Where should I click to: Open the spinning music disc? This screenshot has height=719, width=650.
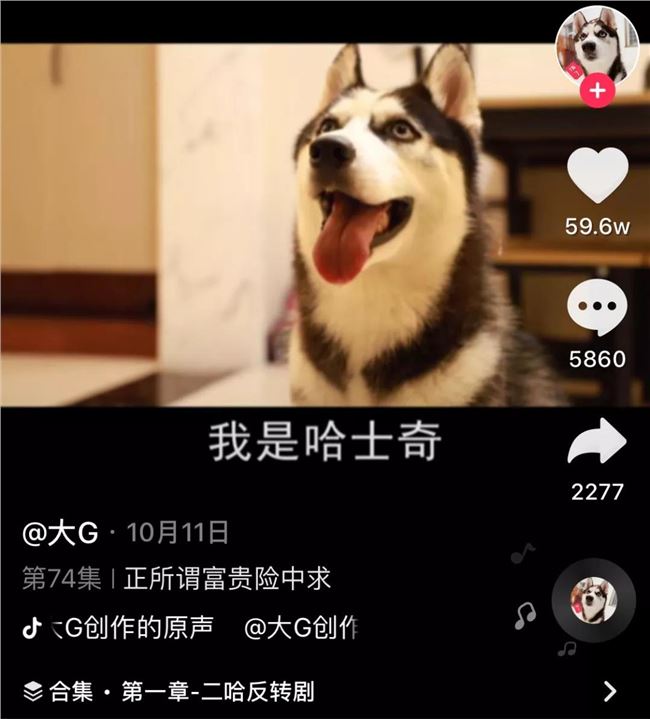point(593,600)
